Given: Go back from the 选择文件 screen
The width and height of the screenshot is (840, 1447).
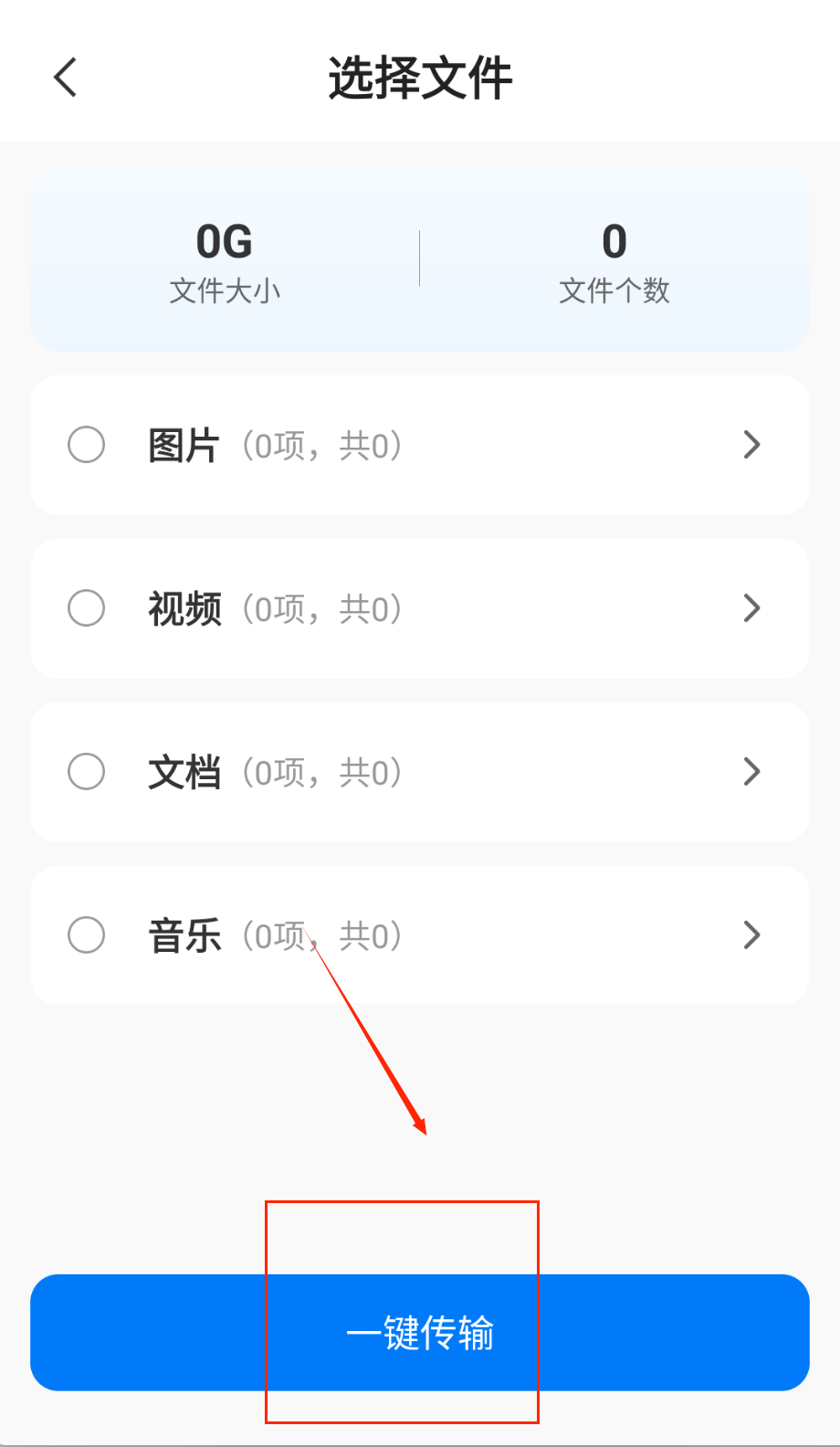Looking at the screenshot, I should 66,78.
